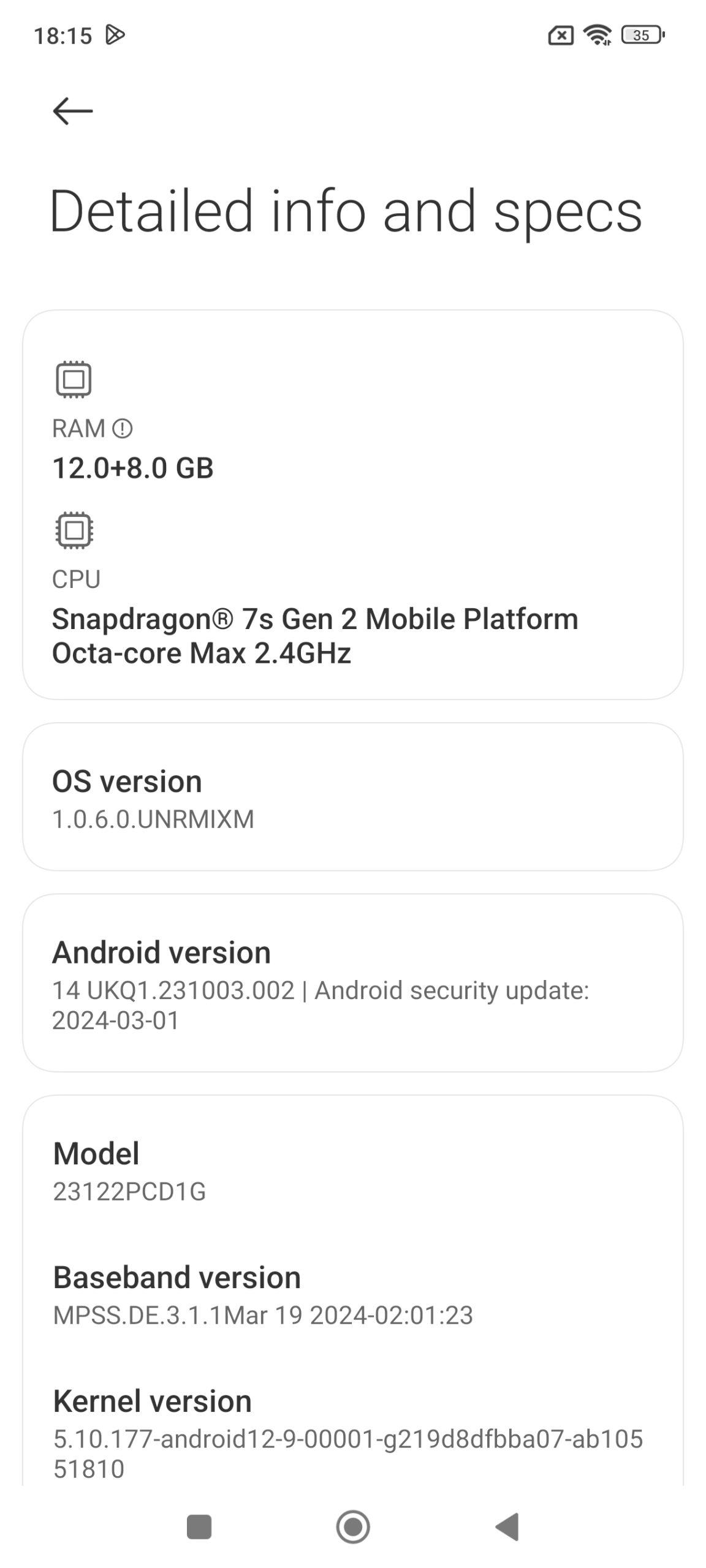Open recent apps from the navigation bar
Screen dimensions: 706x1568
(x=199, y=1526)
